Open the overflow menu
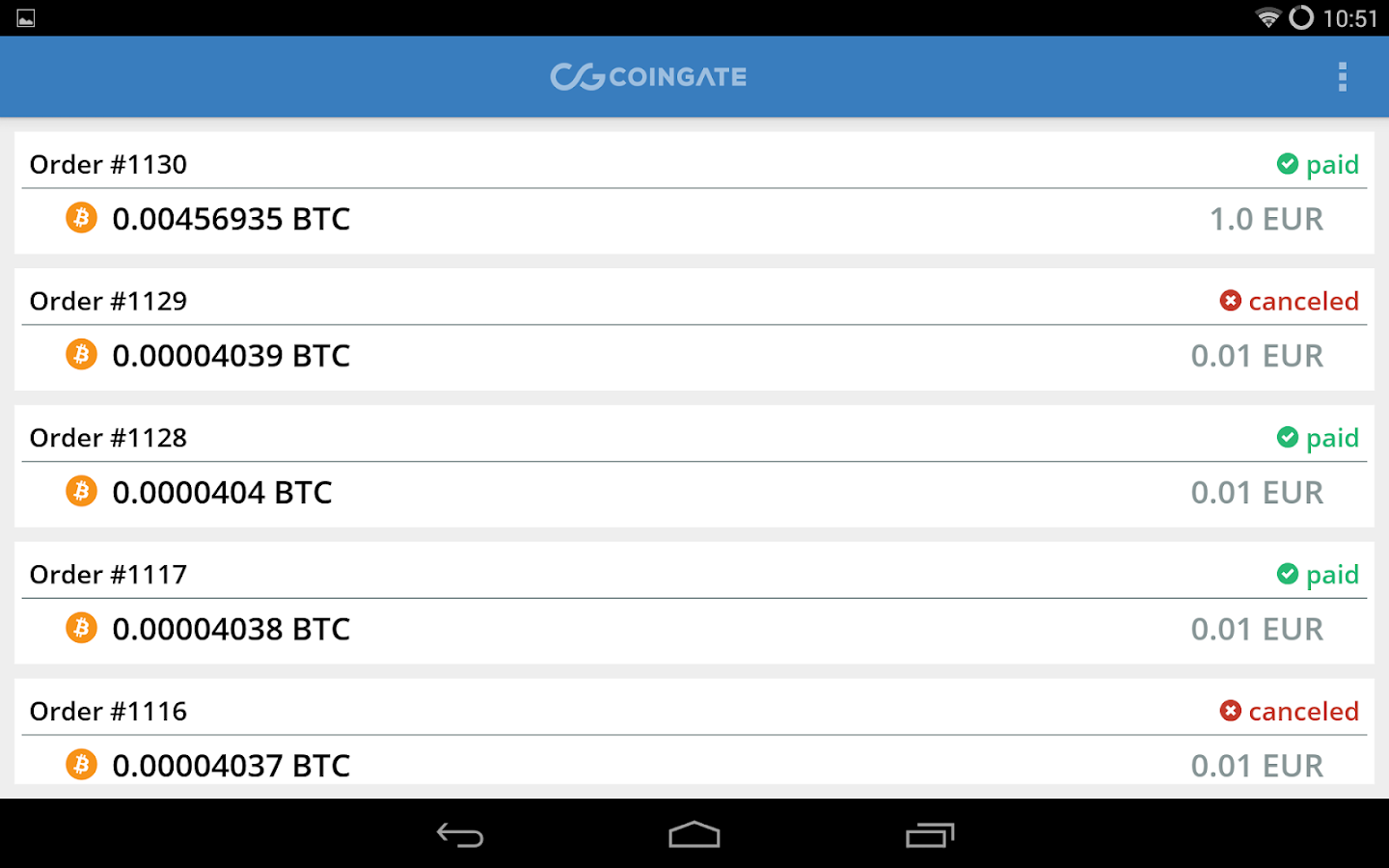This screenshot has height=868, width=1389. (1342, 77)
